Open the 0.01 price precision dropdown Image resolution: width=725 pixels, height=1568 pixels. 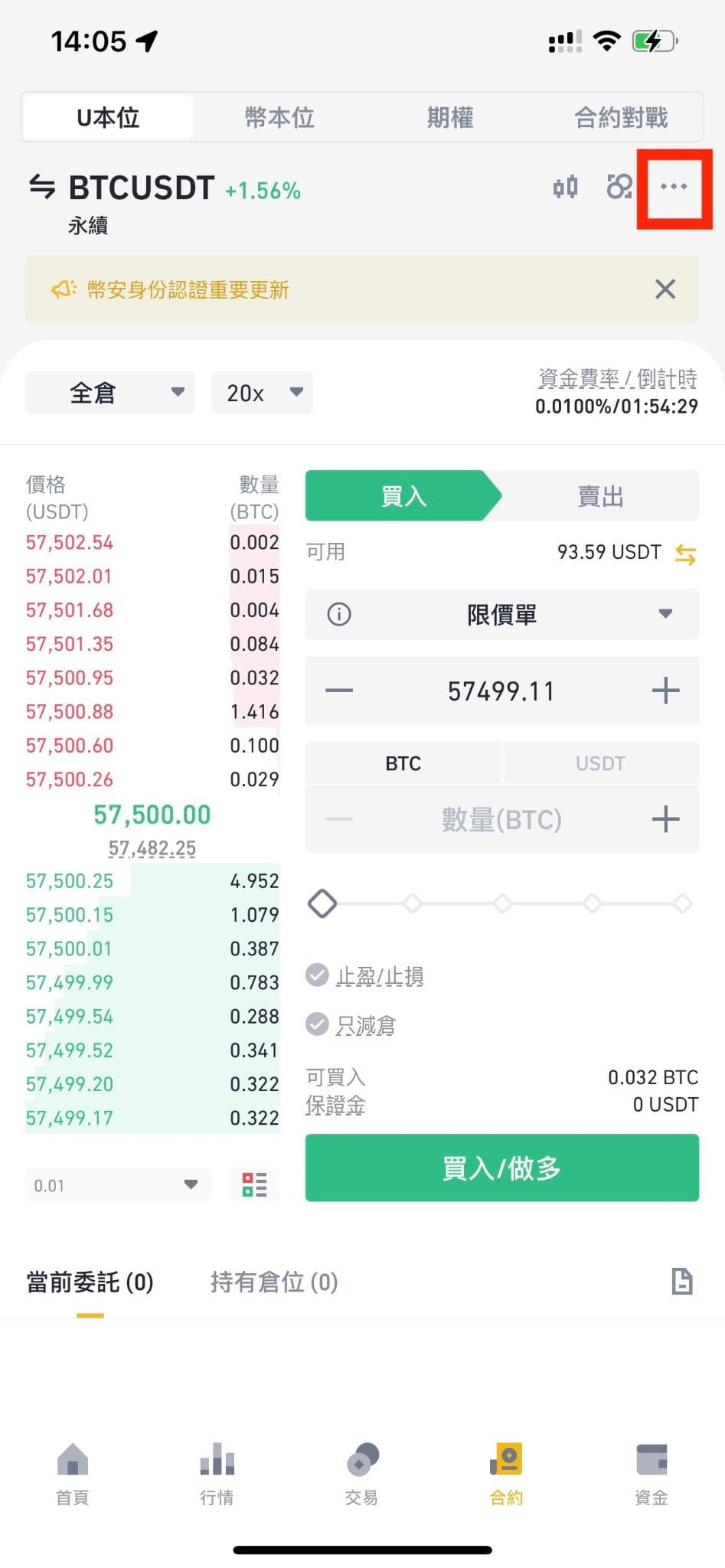tap(119, 1185)
